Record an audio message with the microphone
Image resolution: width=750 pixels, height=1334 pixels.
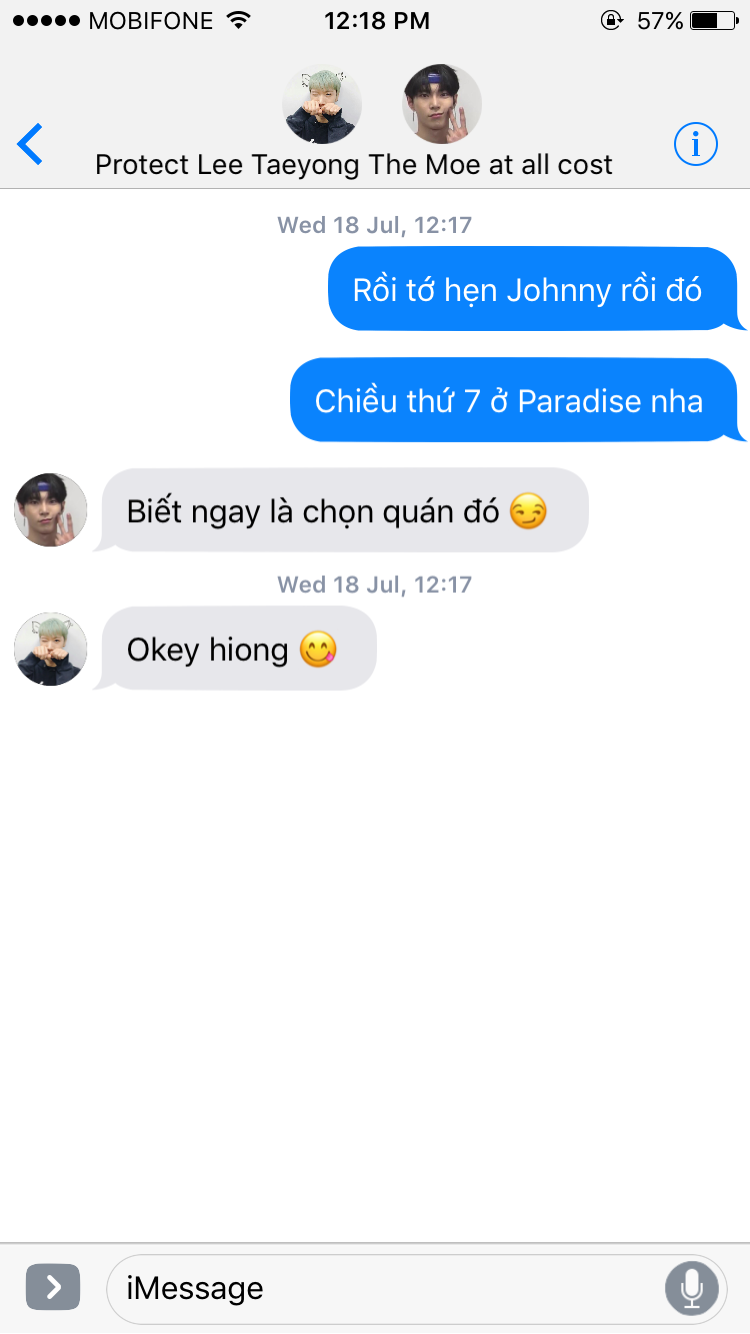[x=691, y=1288]
